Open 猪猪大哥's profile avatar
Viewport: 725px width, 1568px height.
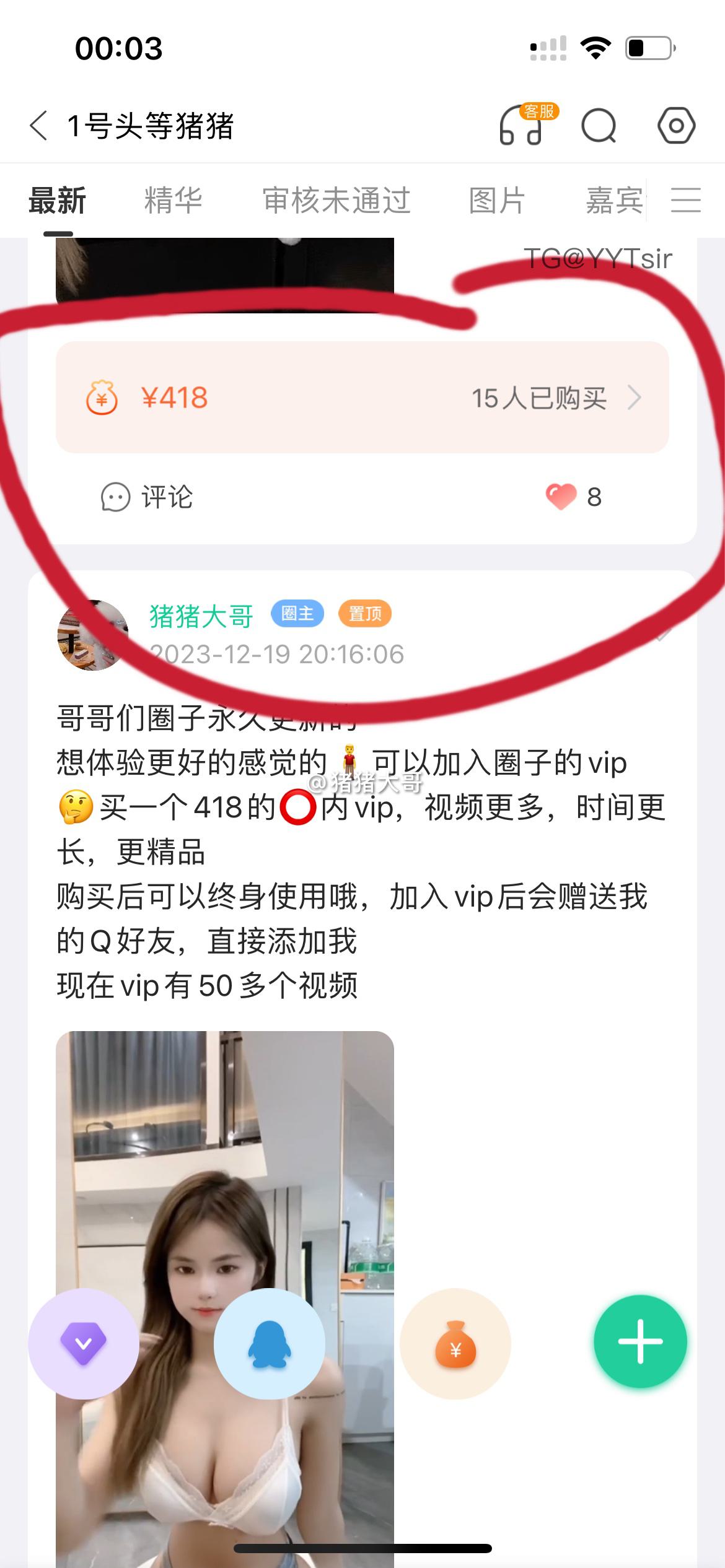(x=93, y=635)
